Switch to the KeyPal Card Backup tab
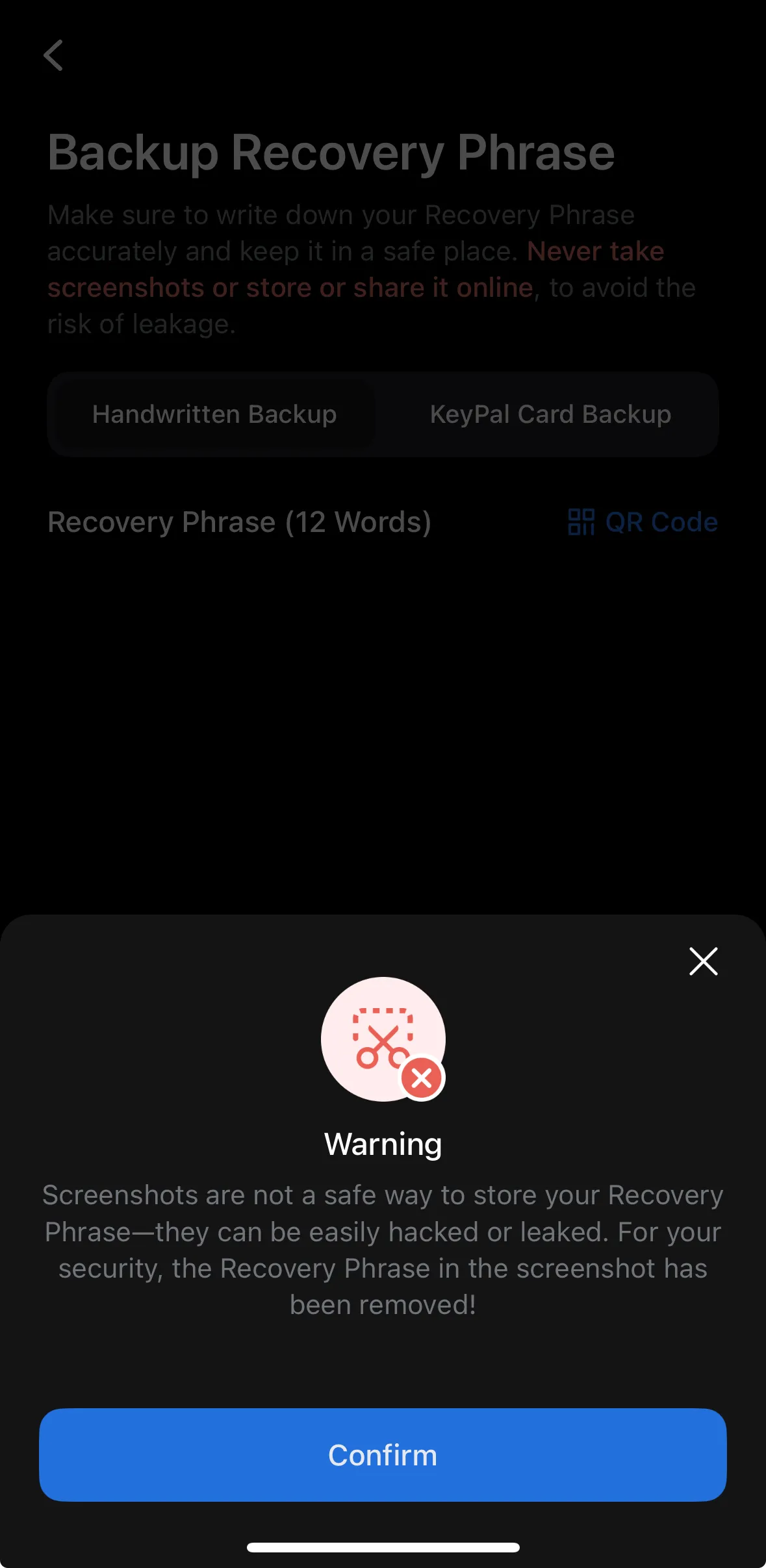Screen dimensions: 766x1568 coord(550,414)
